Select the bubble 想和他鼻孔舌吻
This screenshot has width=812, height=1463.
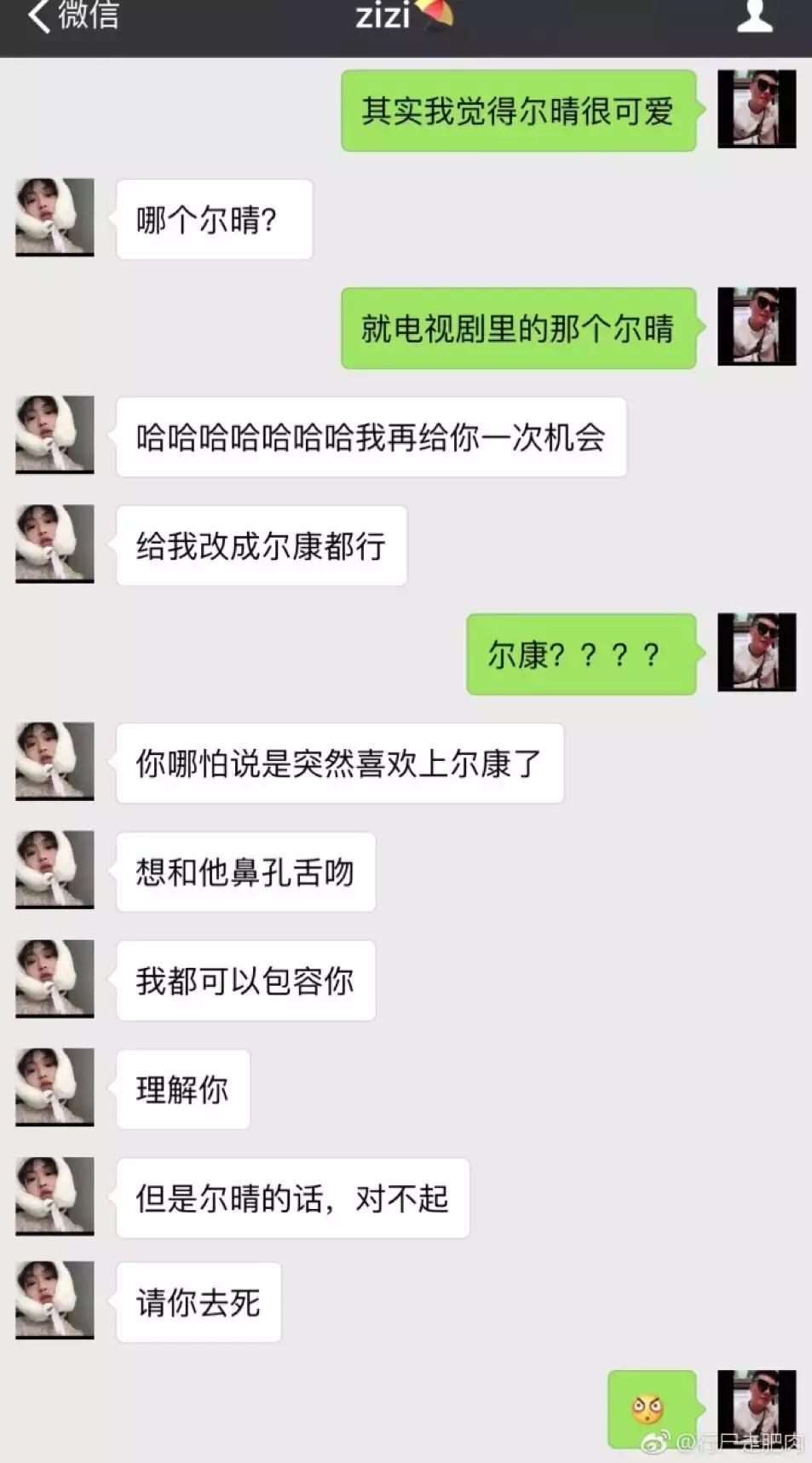(x=245, y=872)
